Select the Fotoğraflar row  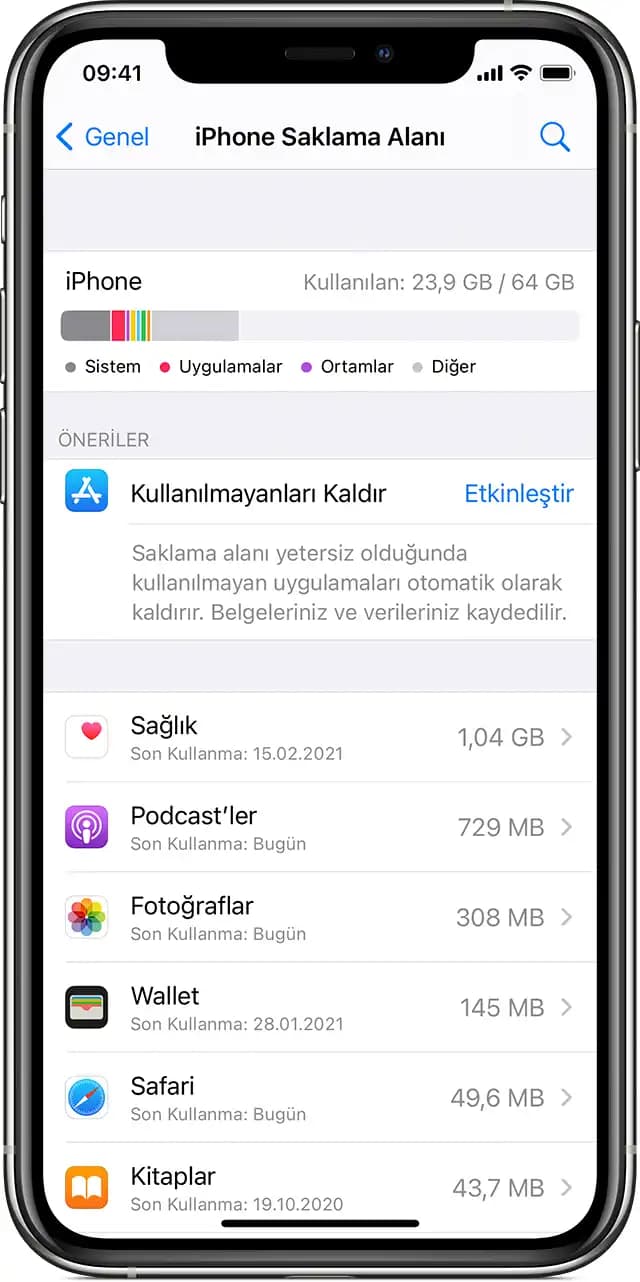[320, 917]
